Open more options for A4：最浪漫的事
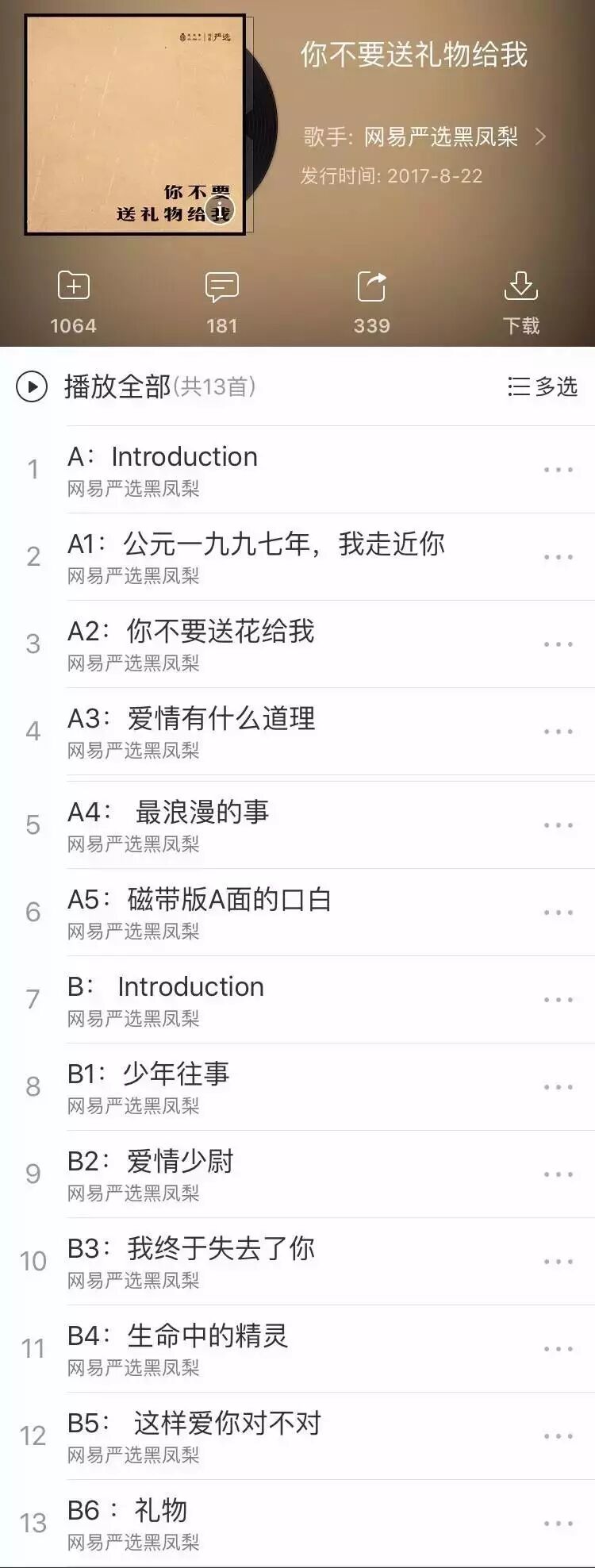This screenshot has width=595, height=1568. (559, 825)
